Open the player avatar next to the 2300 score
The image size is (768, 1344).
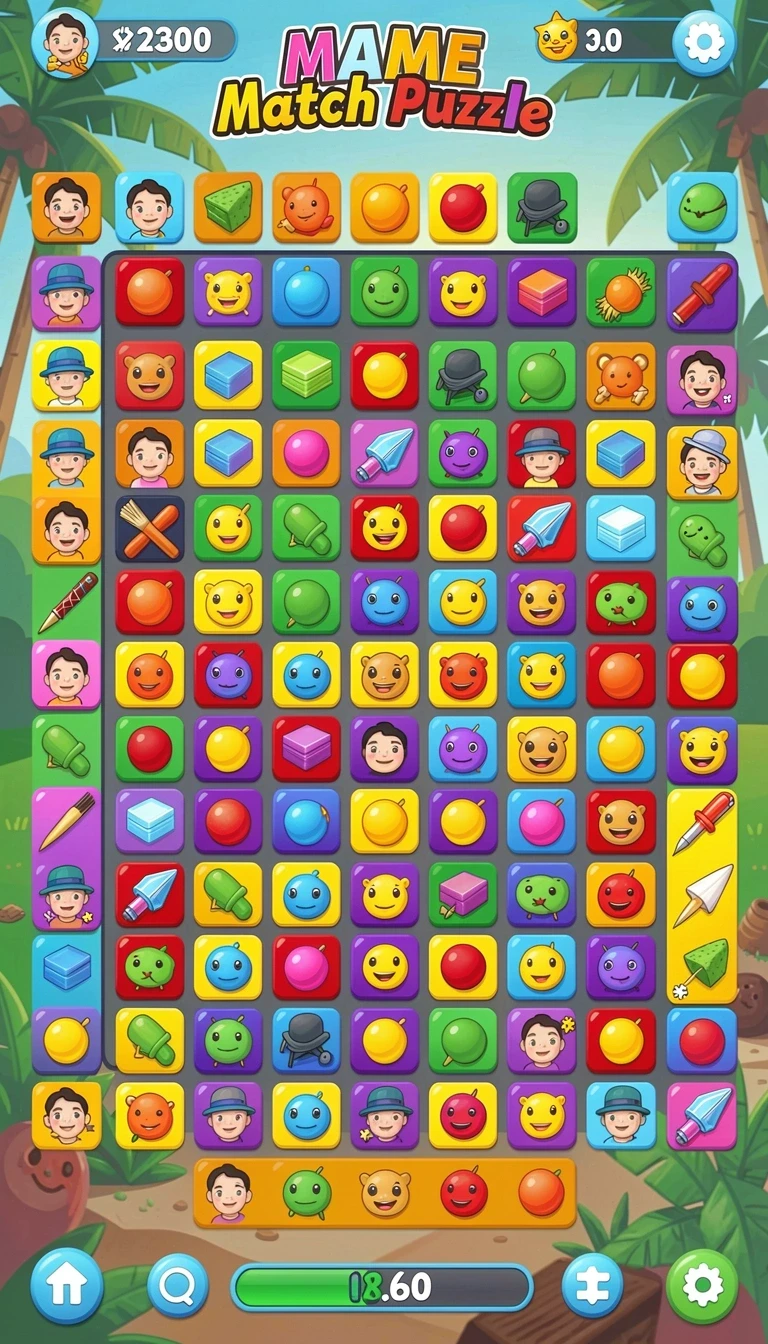tap(65, 40)
